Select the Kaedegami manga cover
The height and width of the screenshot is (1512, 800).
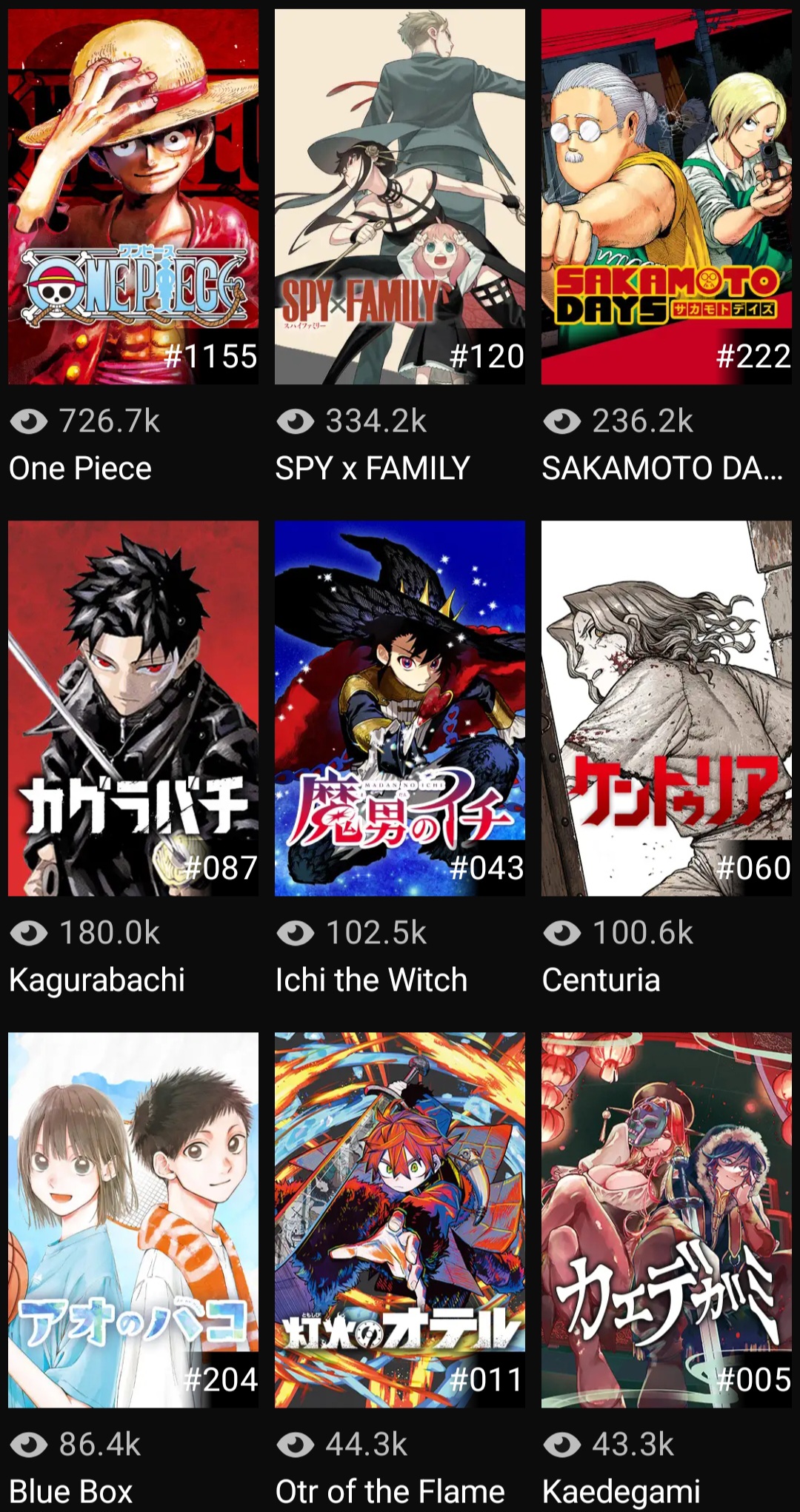tap(667, 1220)
